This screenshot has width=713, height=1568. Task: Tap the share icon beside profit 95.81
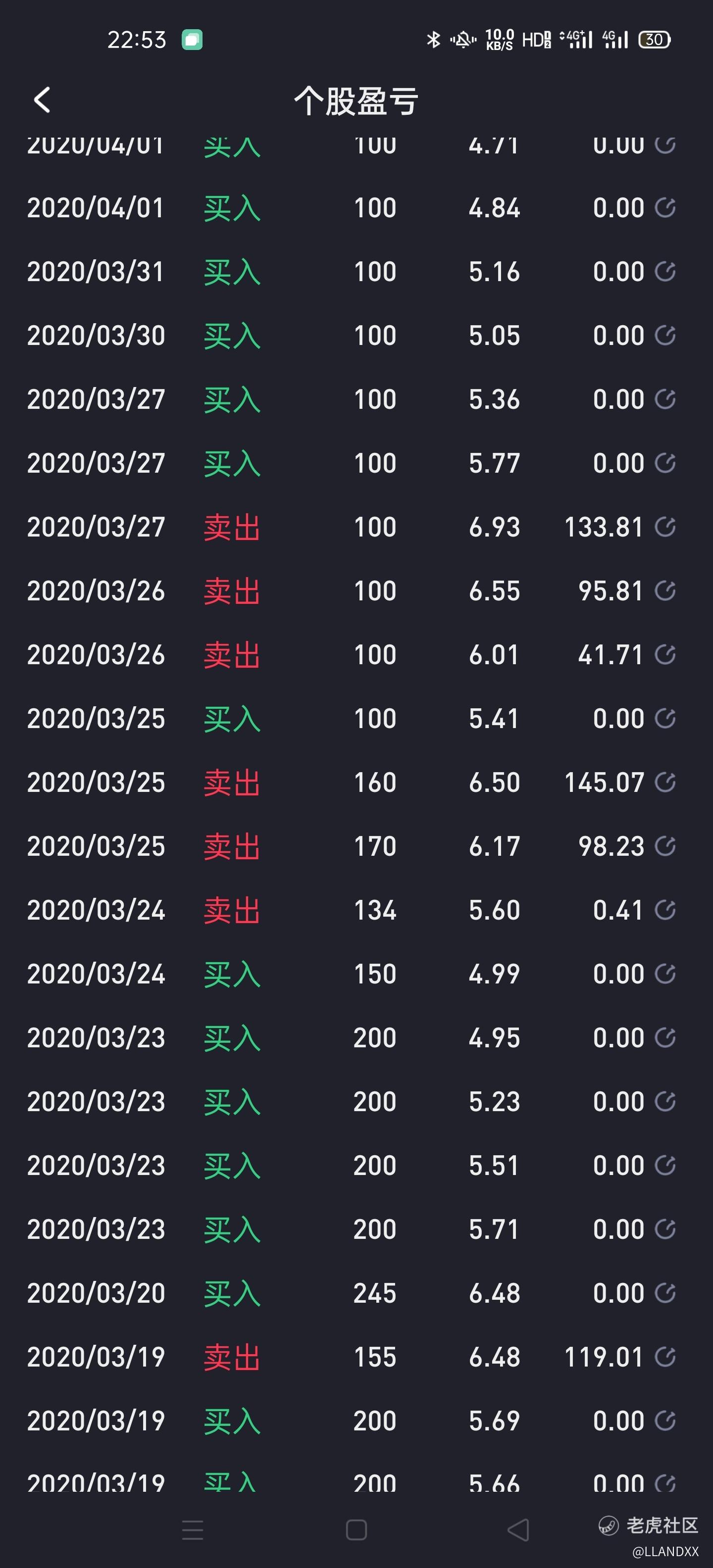point(665,590)
